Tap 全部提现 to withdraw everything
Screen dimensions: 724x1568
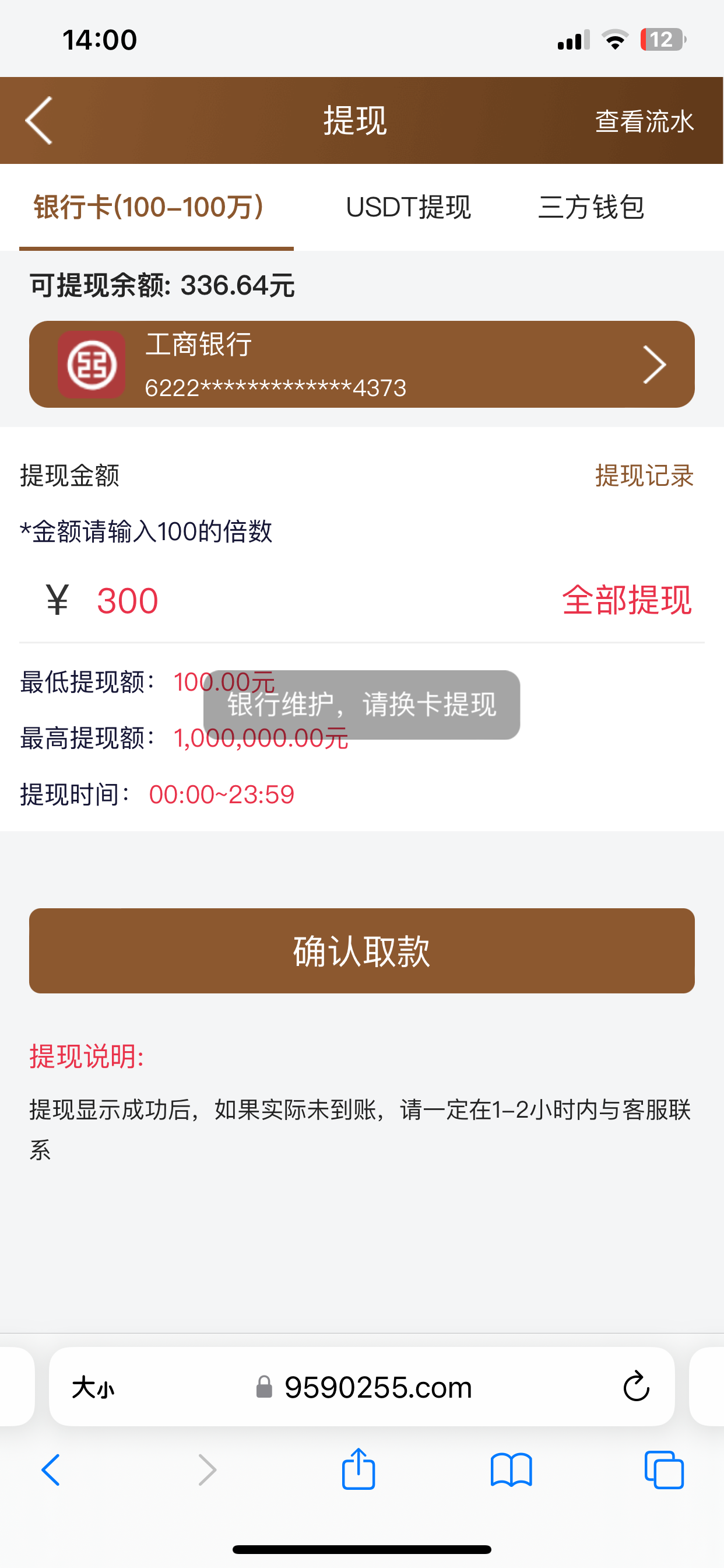(627, 600)
